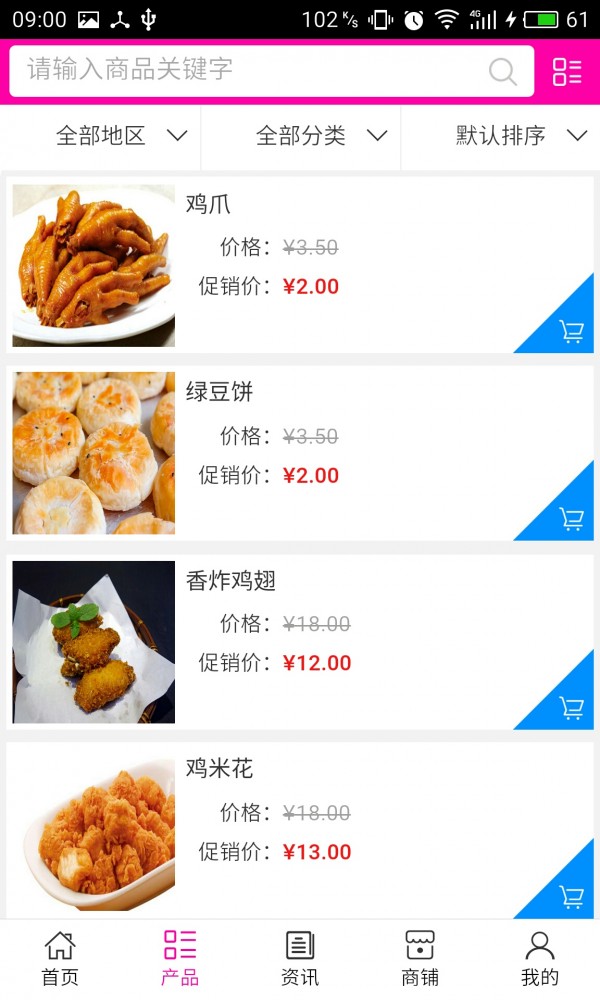Go to the 首页 home tab
The width and height of the screenshot is (600, 1000).
tap(60, 959)
